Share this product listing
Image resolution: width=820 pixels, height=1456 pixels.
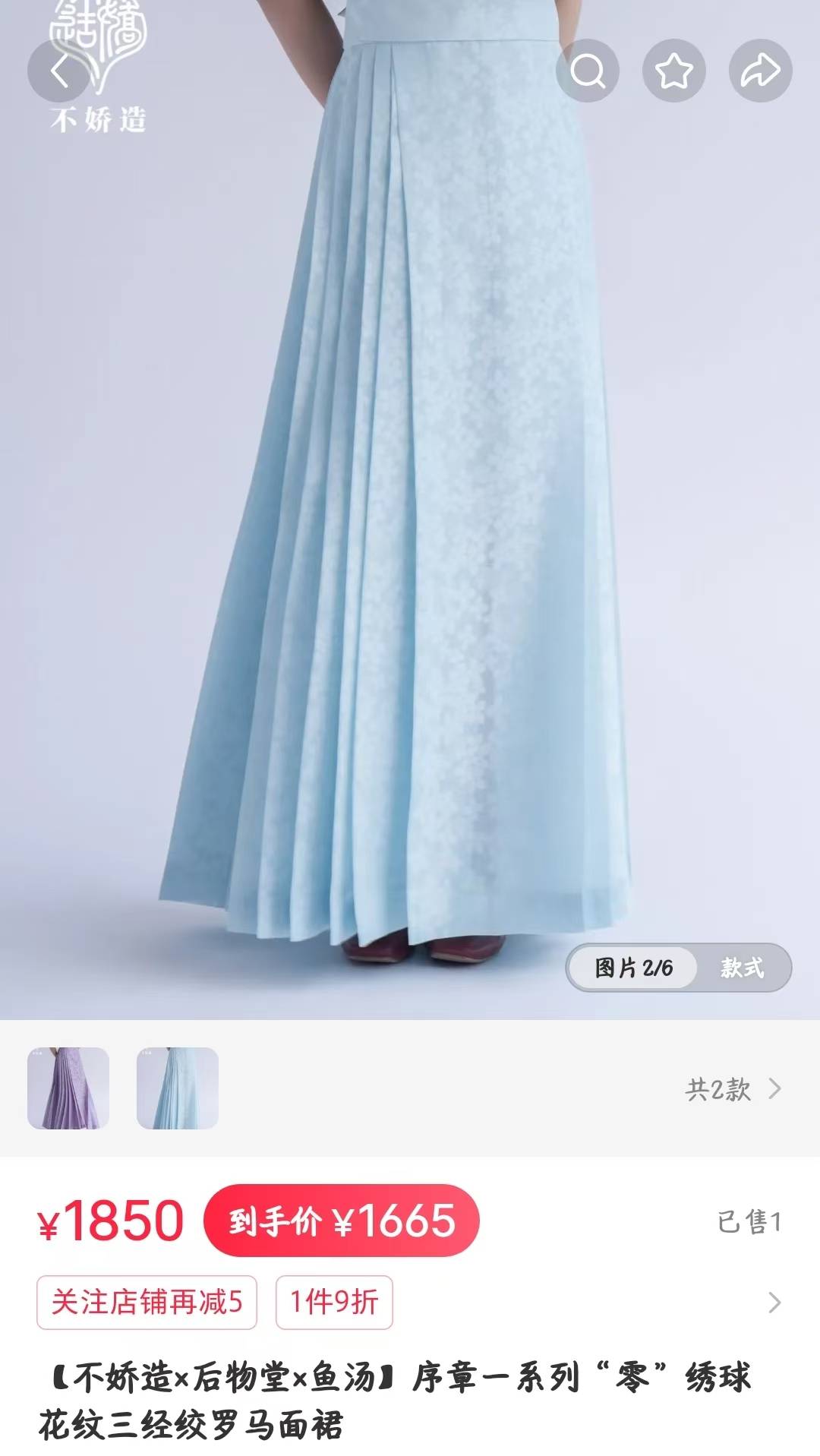[x=760, y=71]
